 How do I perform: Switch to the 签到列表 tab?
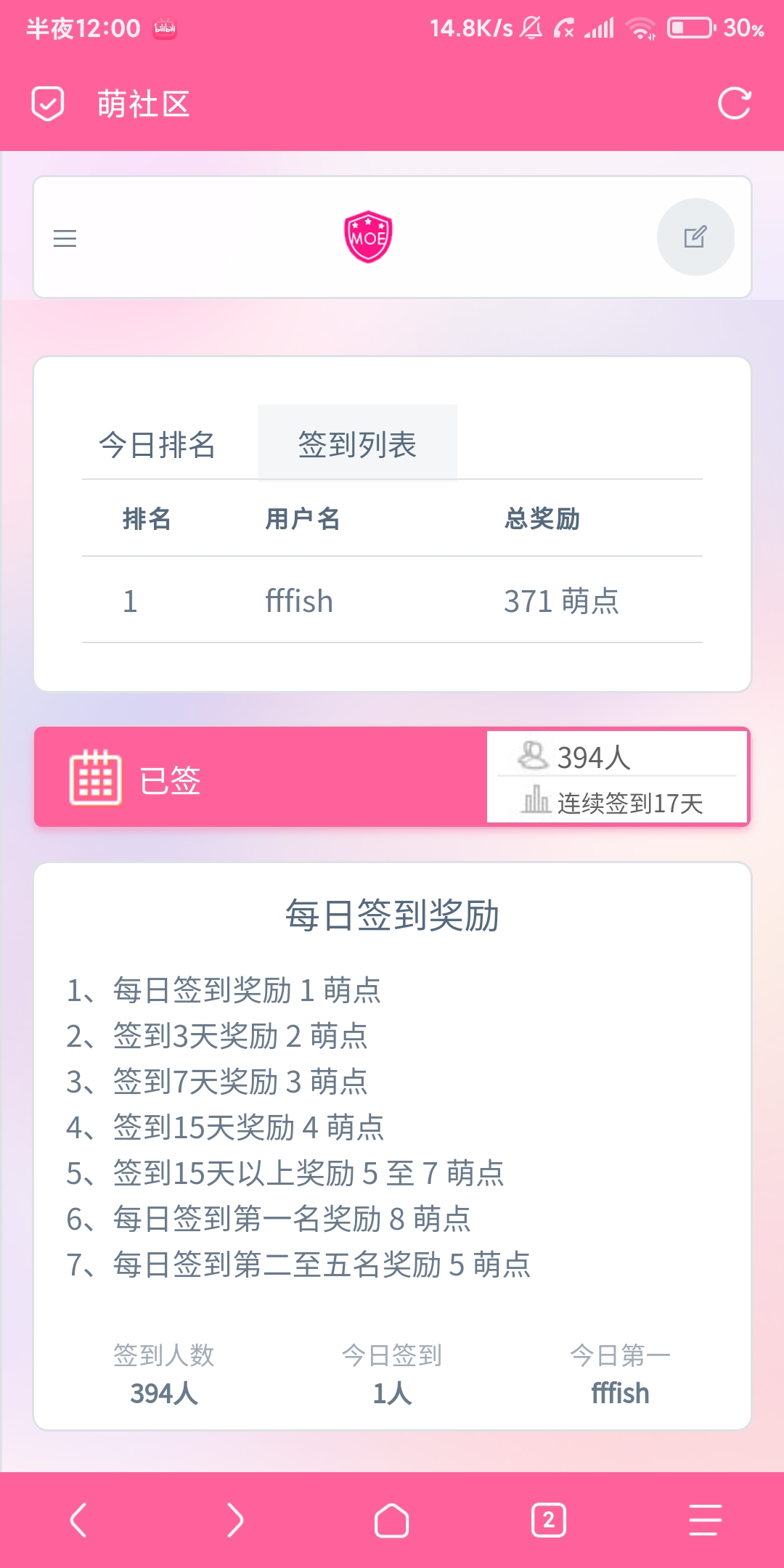pyautogui.click(x=357, y=443)
